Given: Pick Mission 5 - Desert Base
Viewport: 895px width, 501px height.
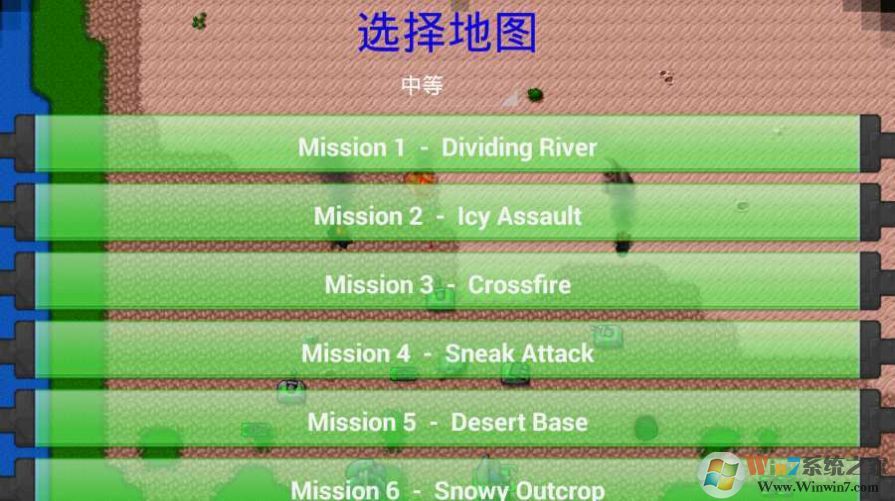Looking at the screenshot, I should coord(447,422).
